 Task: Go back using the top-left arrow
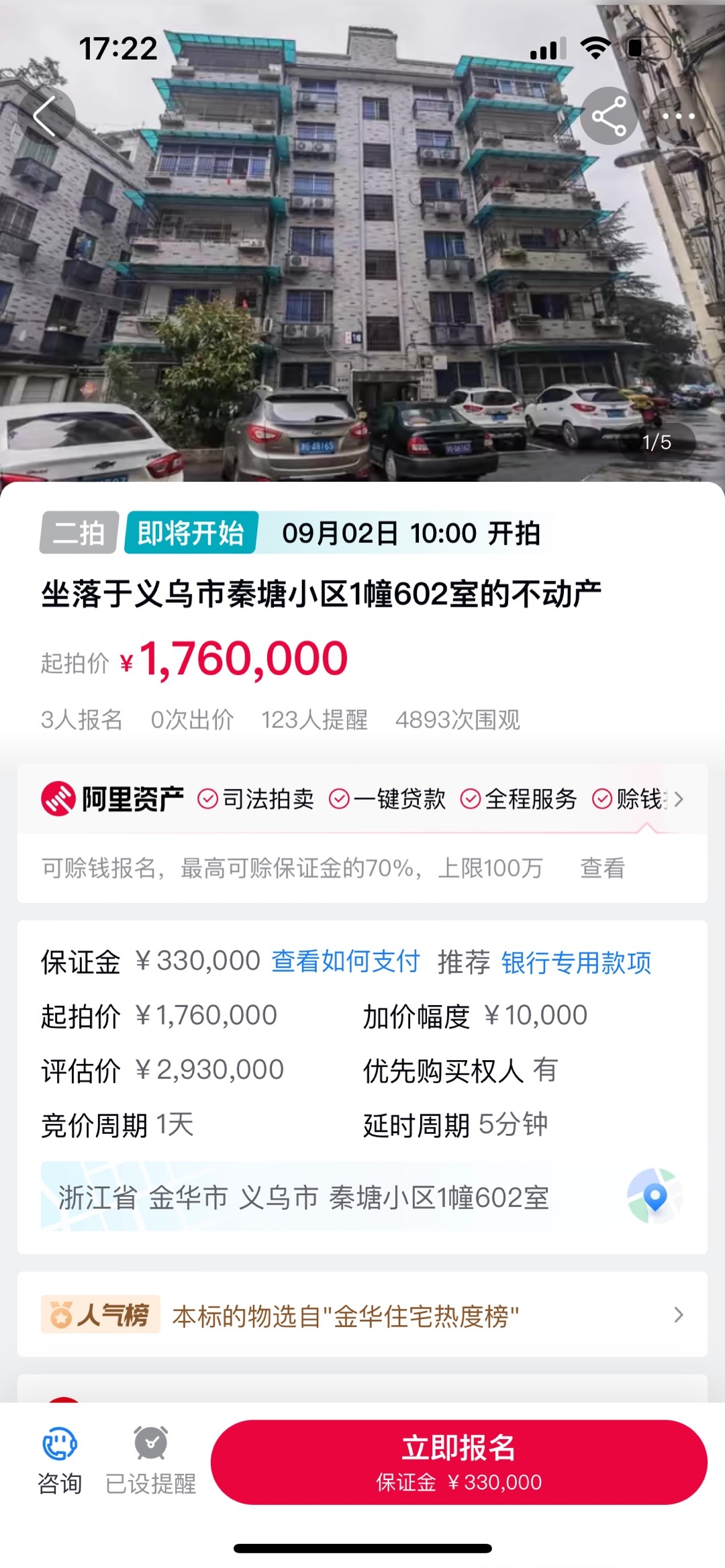[46, 116]
